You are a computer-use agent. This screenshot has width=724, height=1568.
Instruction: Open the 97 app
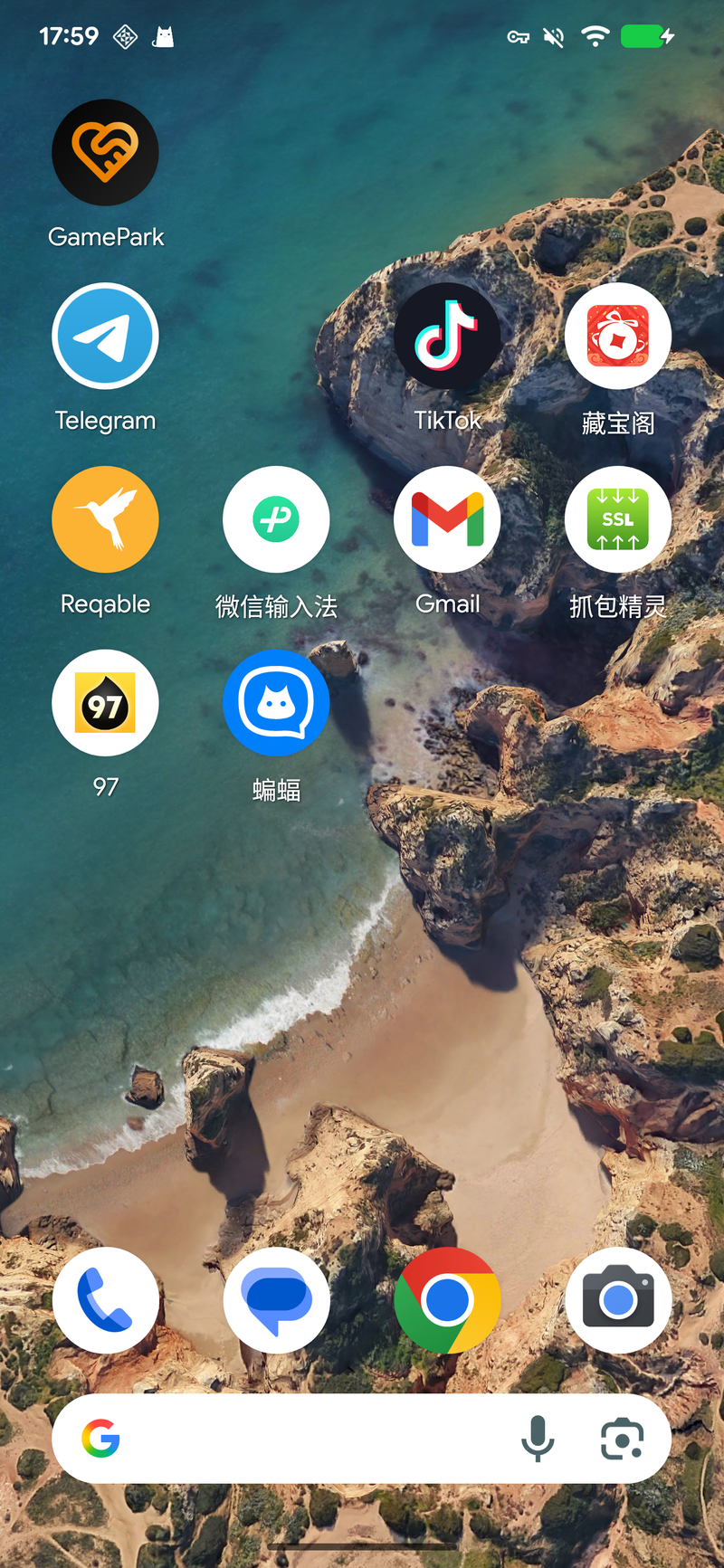pos(105,703)
